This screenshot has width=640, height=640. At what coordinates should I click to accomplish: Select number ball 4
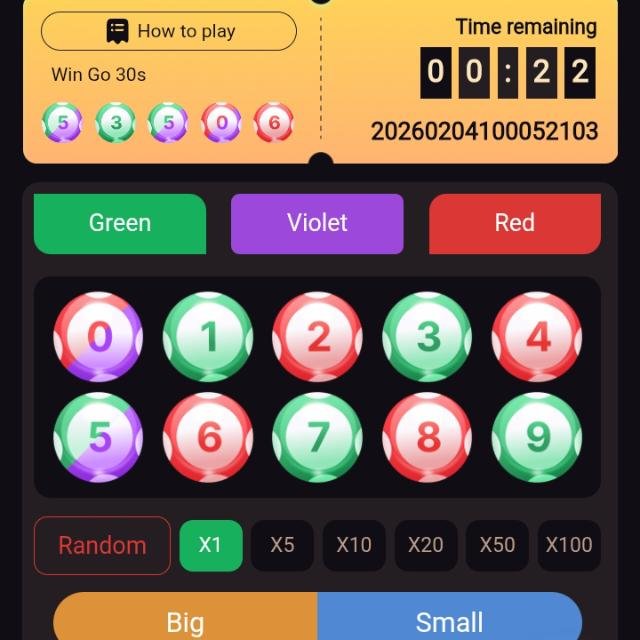coord(538,337)
